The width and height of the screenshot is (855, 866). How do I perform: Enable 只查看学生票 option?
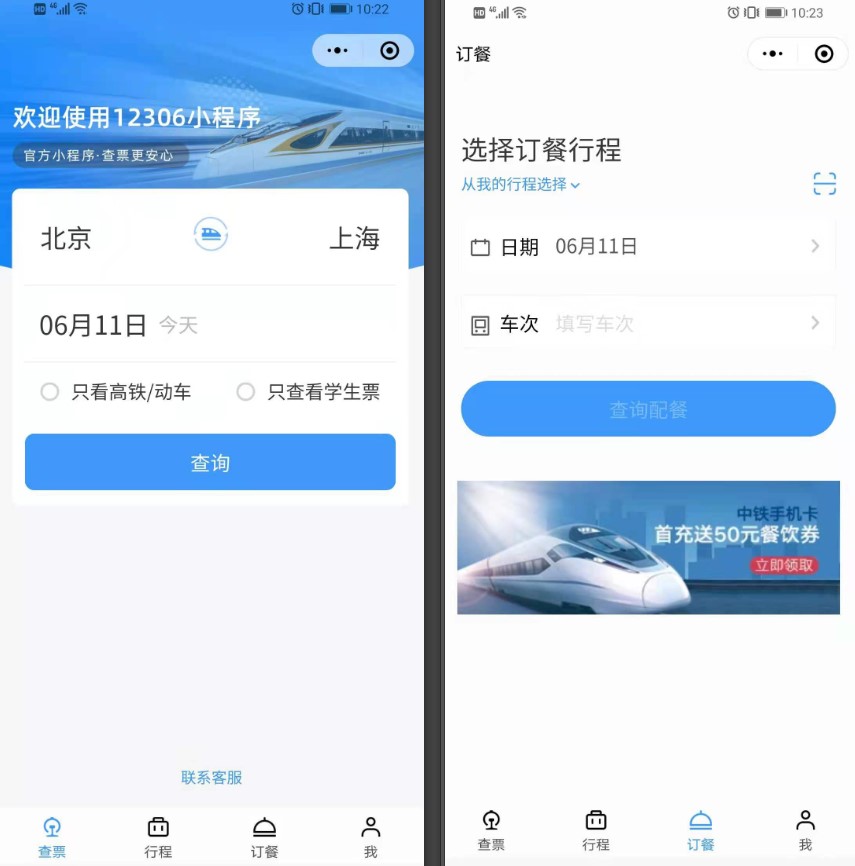pyautogui.click(x=245, y=392)
